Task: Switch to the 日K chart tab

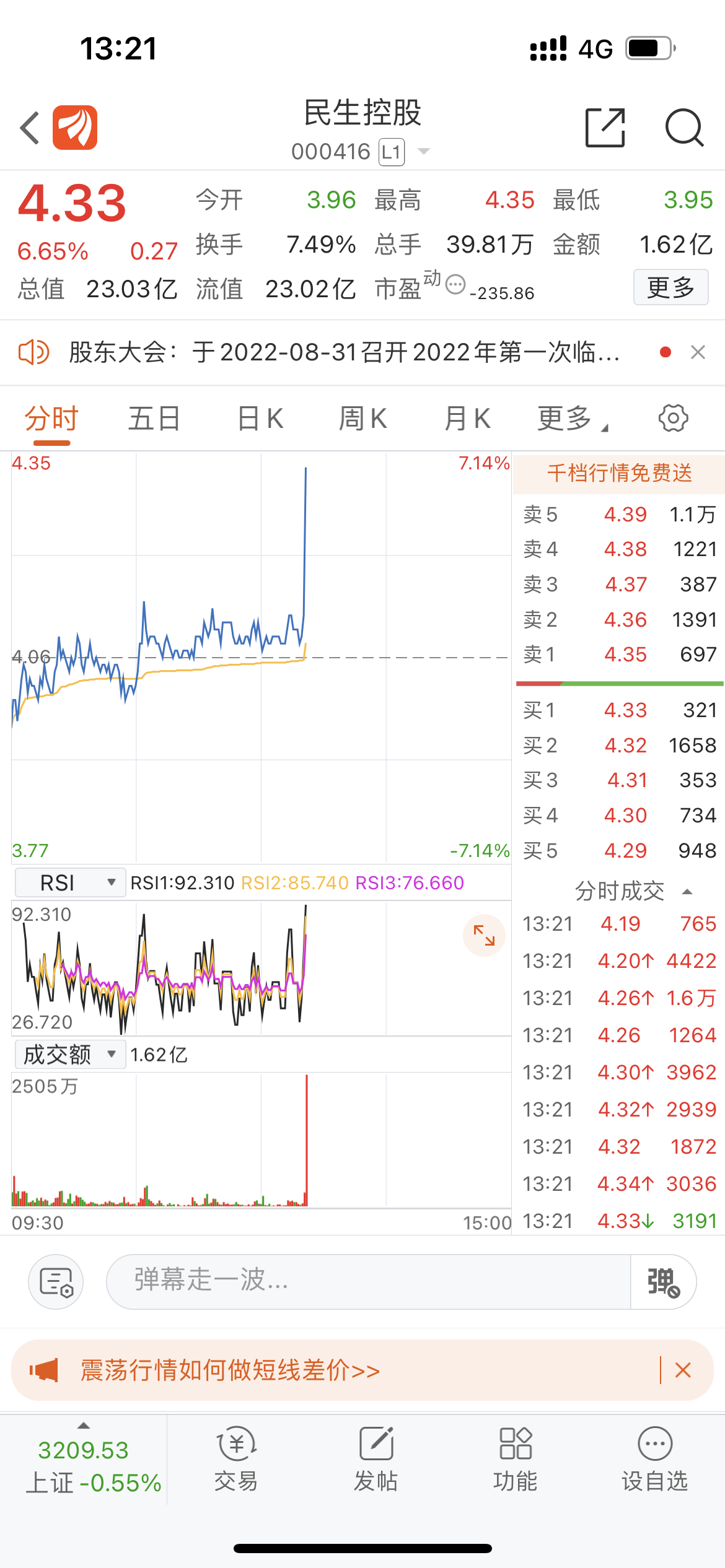Action: [261, 419]
